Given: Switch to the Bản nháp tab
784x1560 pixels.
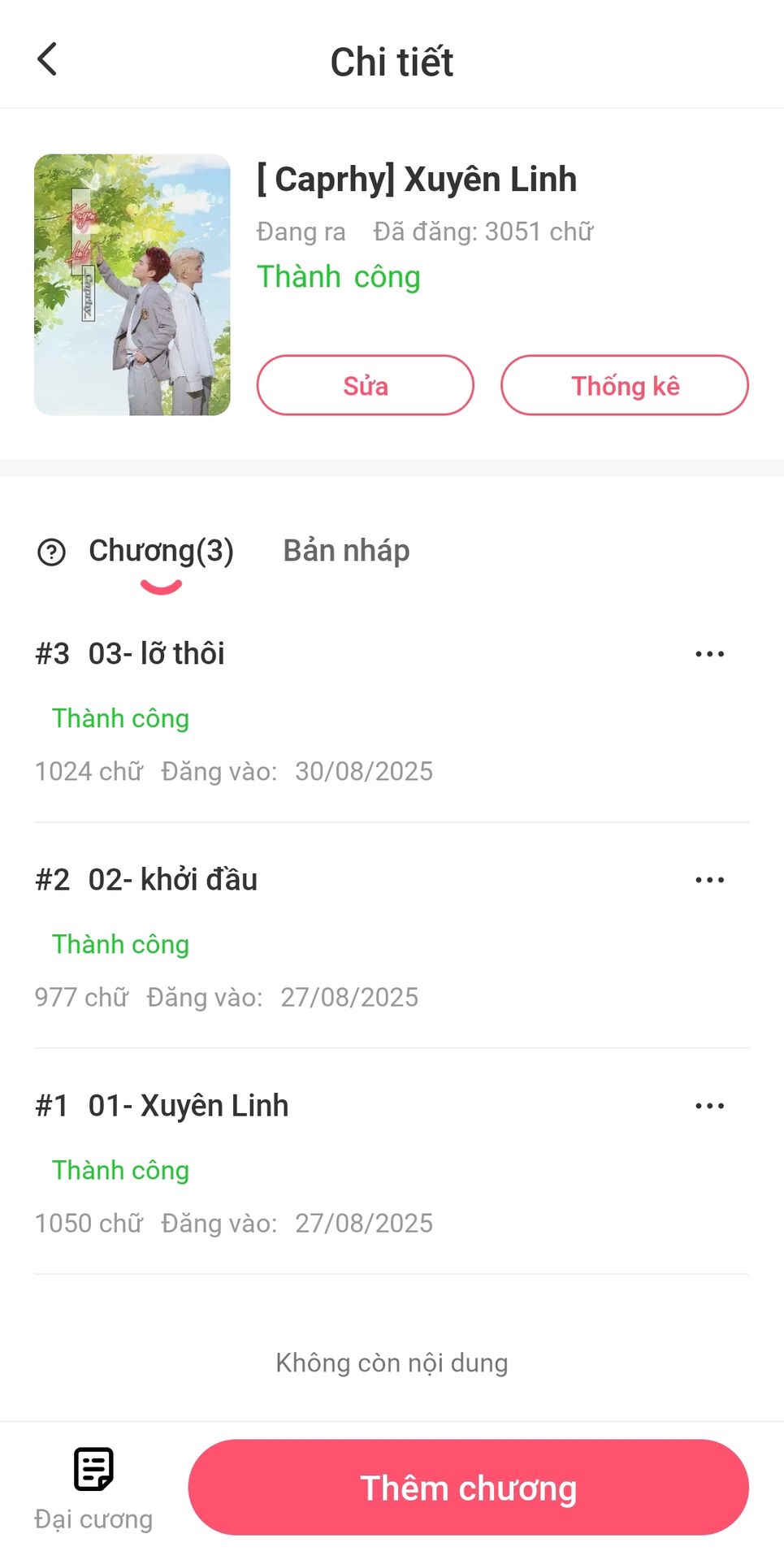Looking at the screenshot, I should point(346,551).
